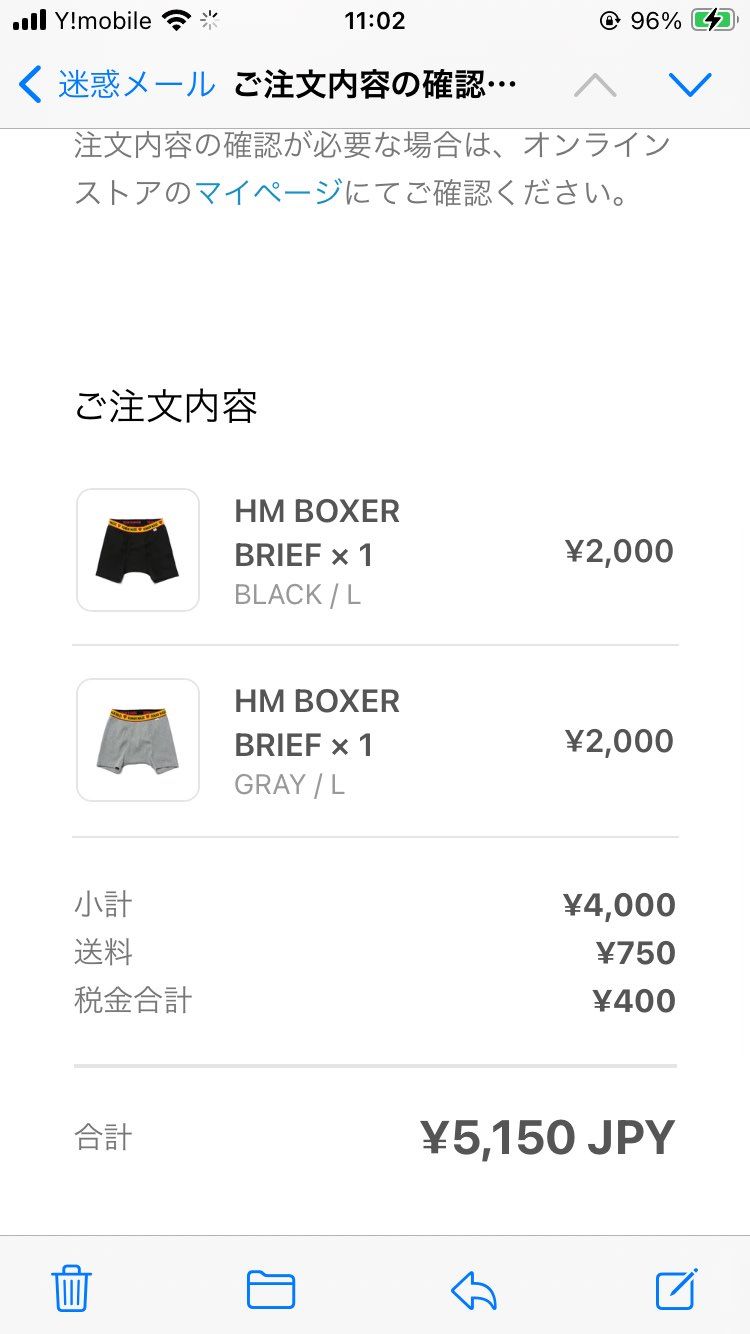
Task: Compose a new email with the compose icon
Action: [x=675, y=1289]
